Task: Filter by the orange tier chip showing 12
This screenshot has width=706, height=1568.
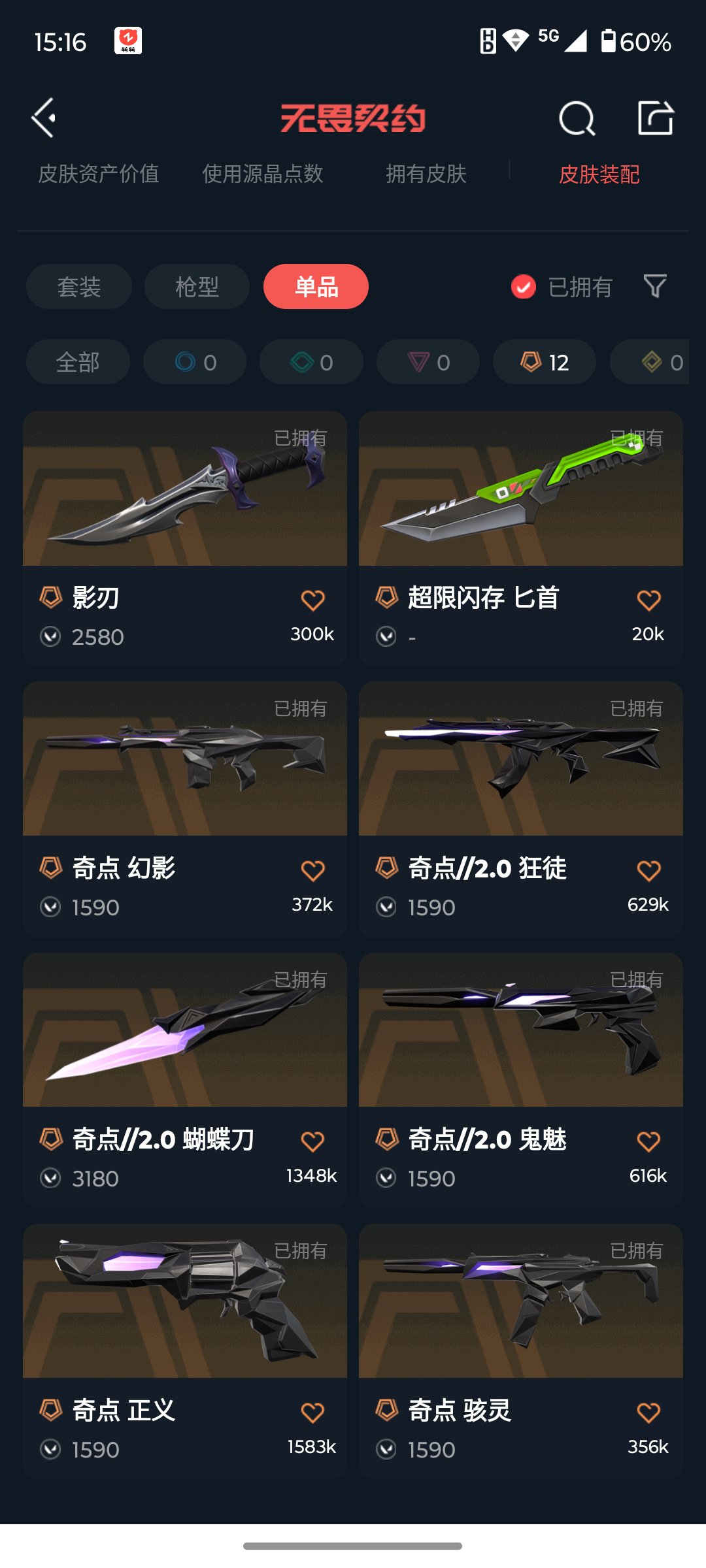Action: 544,362
